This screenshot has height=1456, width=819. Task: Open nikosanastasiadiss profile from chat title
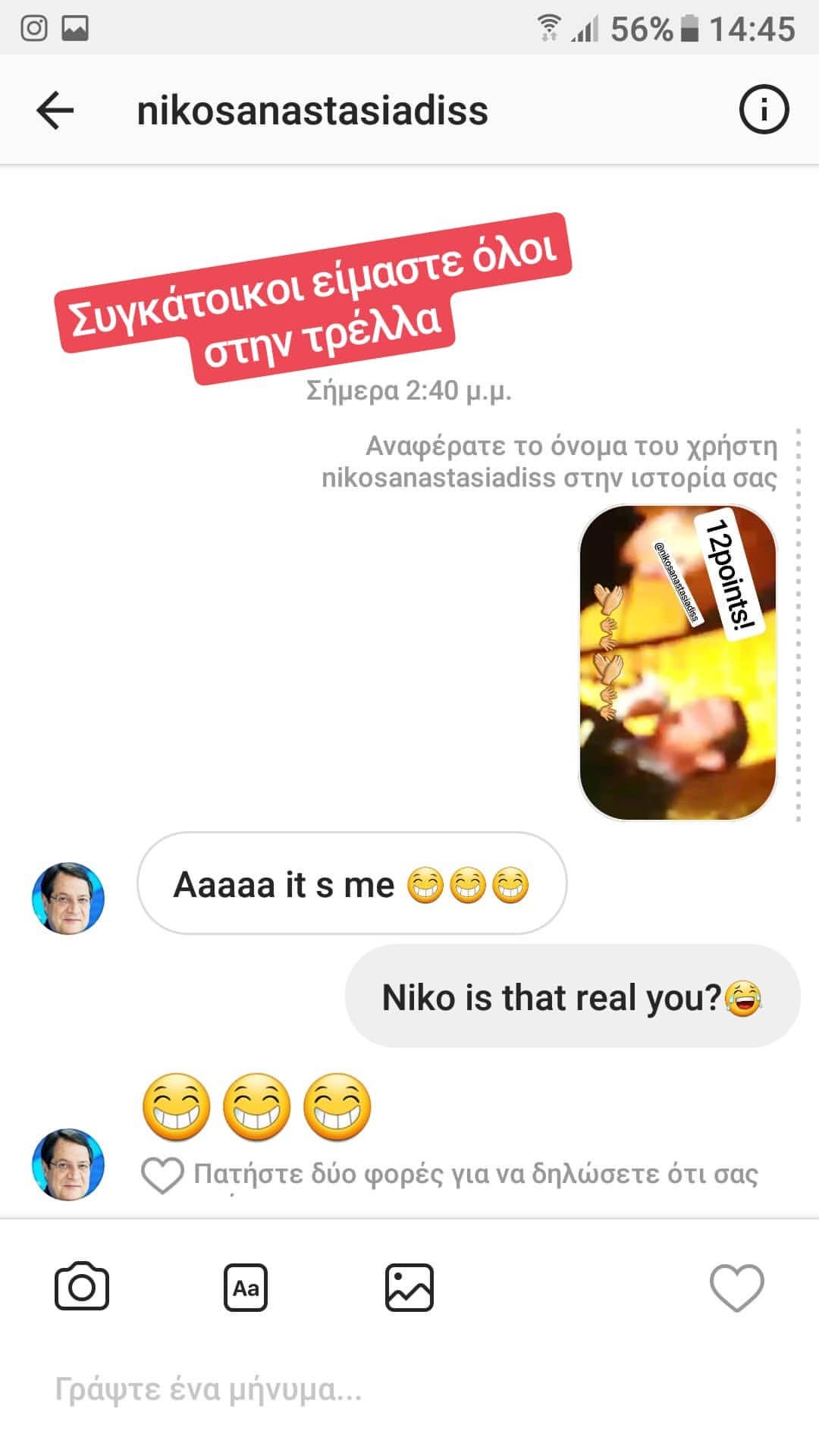pos(312,111)
